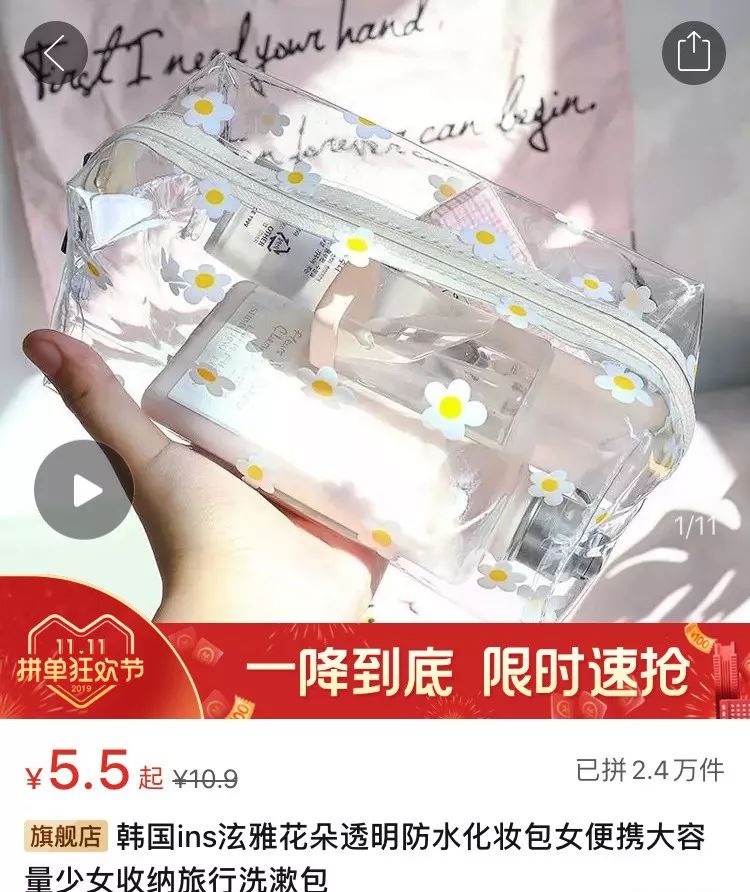
Task: Go back using the back arrow icon
Action: pyautogui.click(x=57, y=54)
